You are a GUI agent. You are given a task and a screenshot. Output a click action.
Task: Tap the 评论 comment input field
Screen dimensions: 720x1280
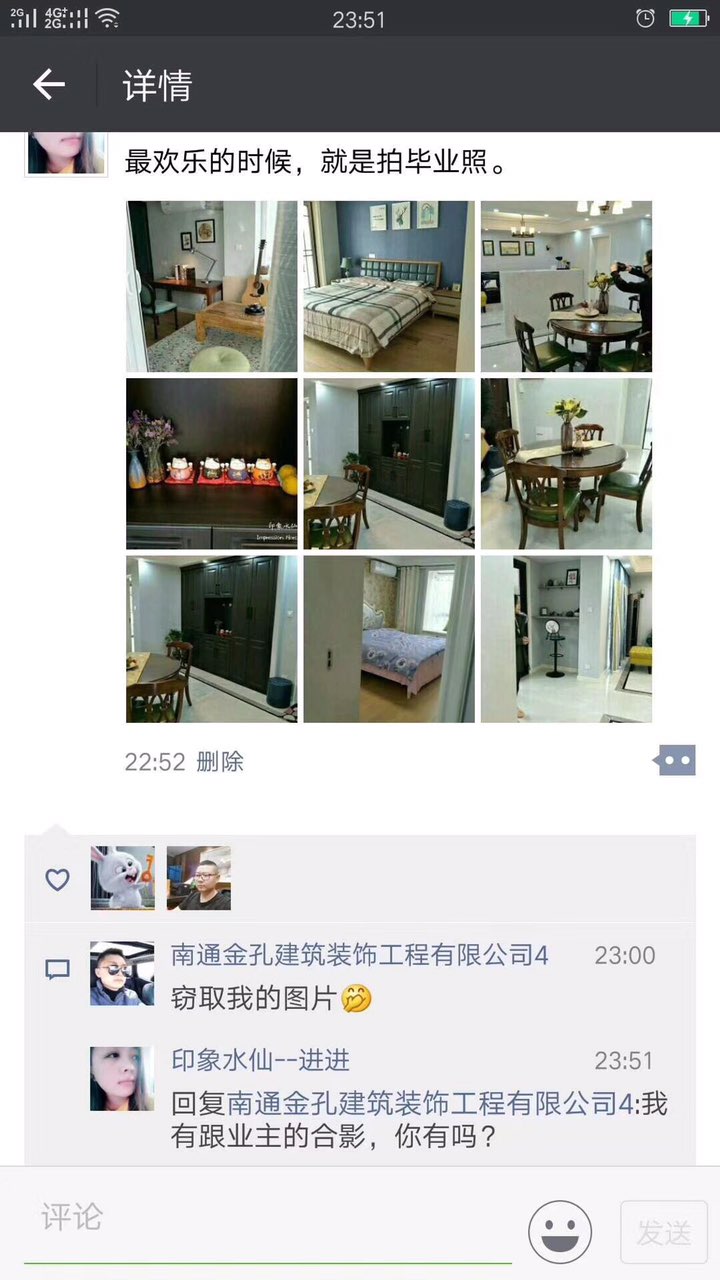point(270,1217)
